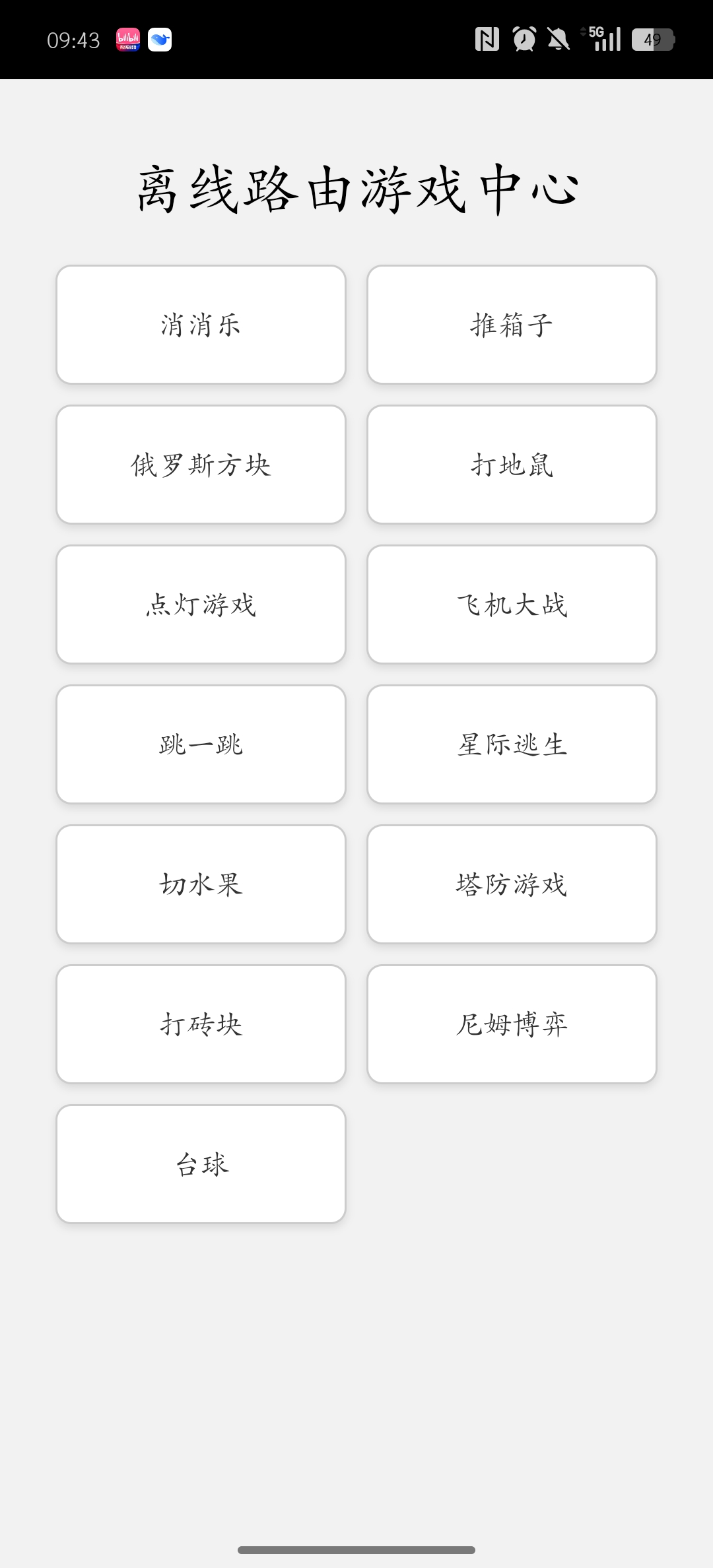Open the 台球 game
The height and width of the screenshot is (1568, 713).
coord(201,1164)
